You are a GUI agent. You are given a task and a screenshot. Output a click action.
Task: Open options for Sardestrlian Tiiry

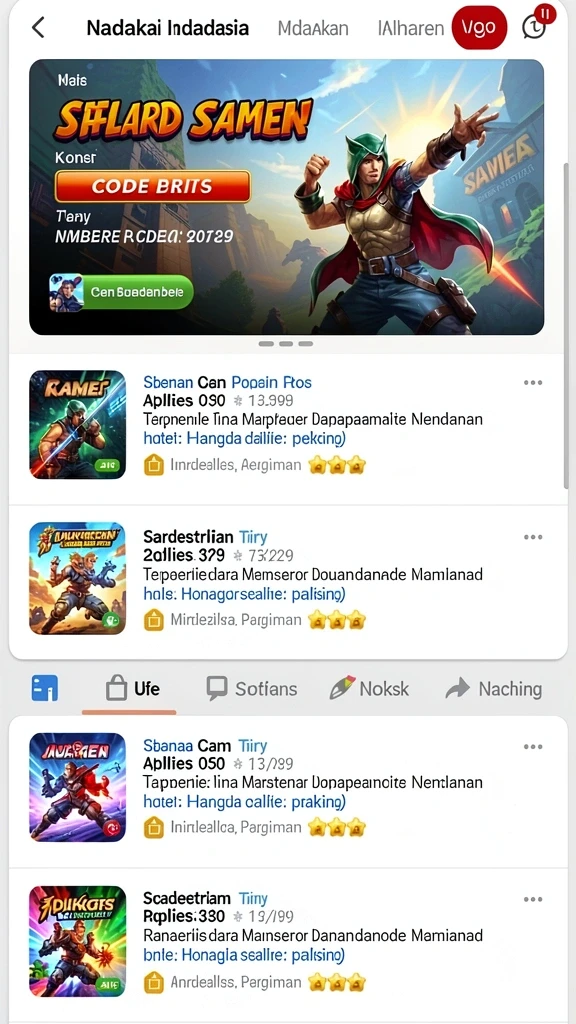(x=533, y=537)
